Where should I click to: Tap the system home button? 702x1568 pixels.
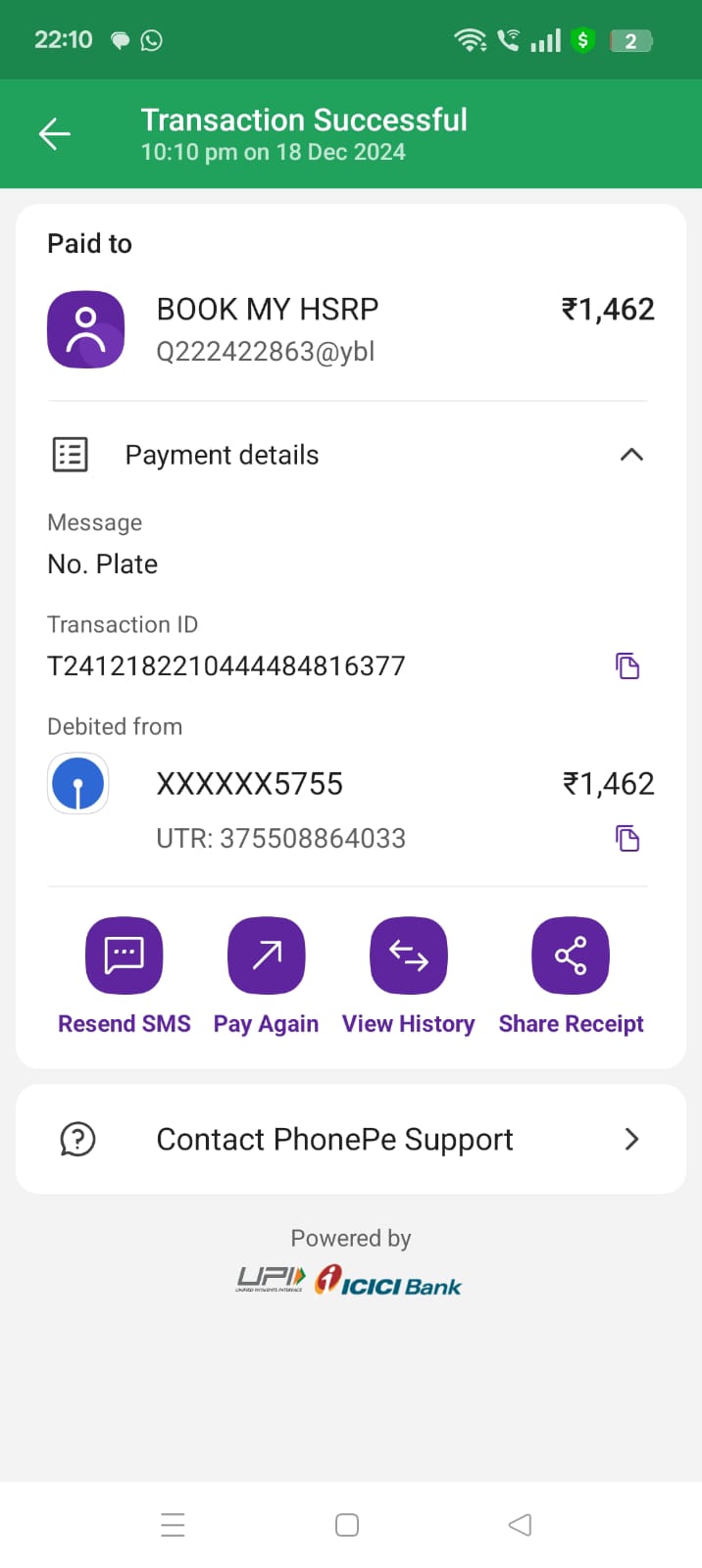347,1525
